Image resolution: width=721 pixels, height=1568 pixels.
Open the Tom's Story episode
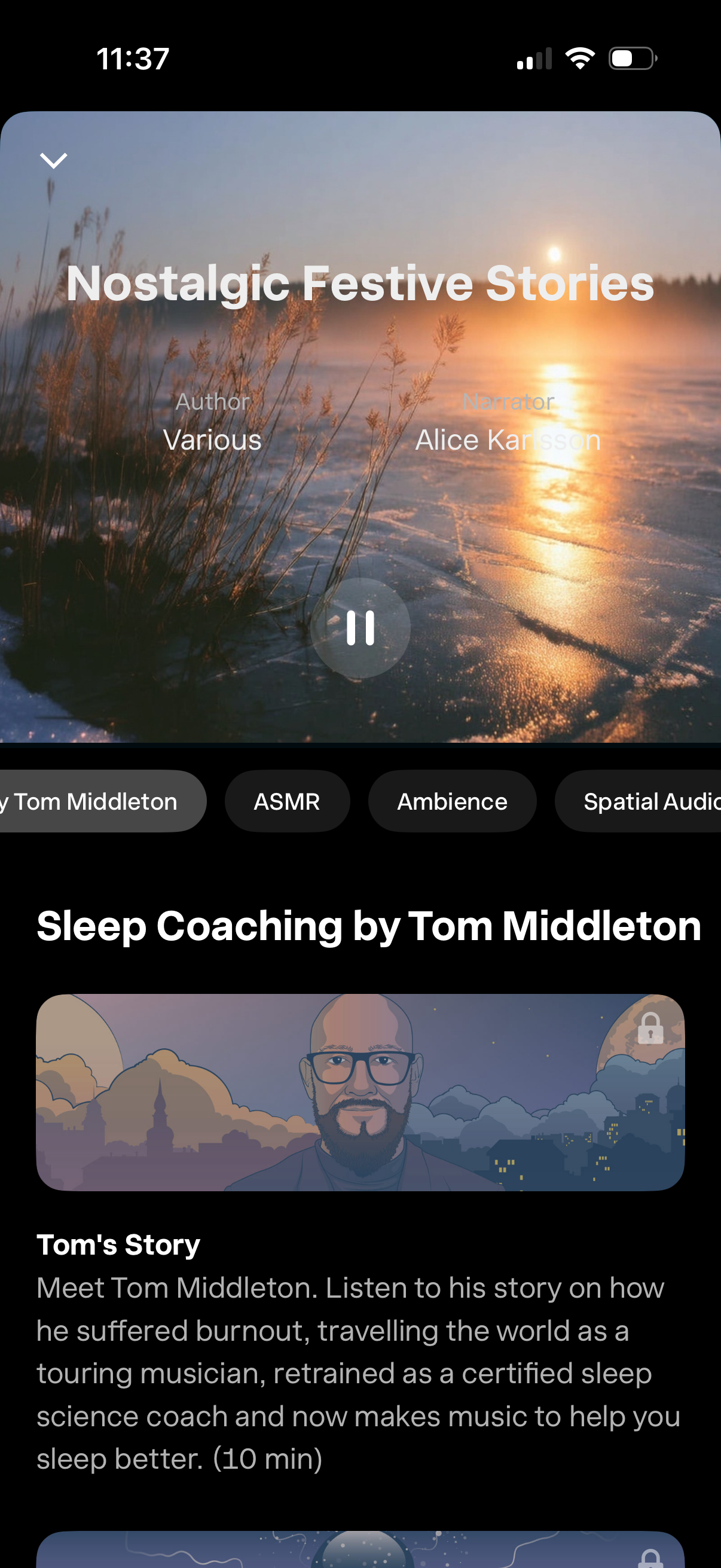coord(117,1243)
